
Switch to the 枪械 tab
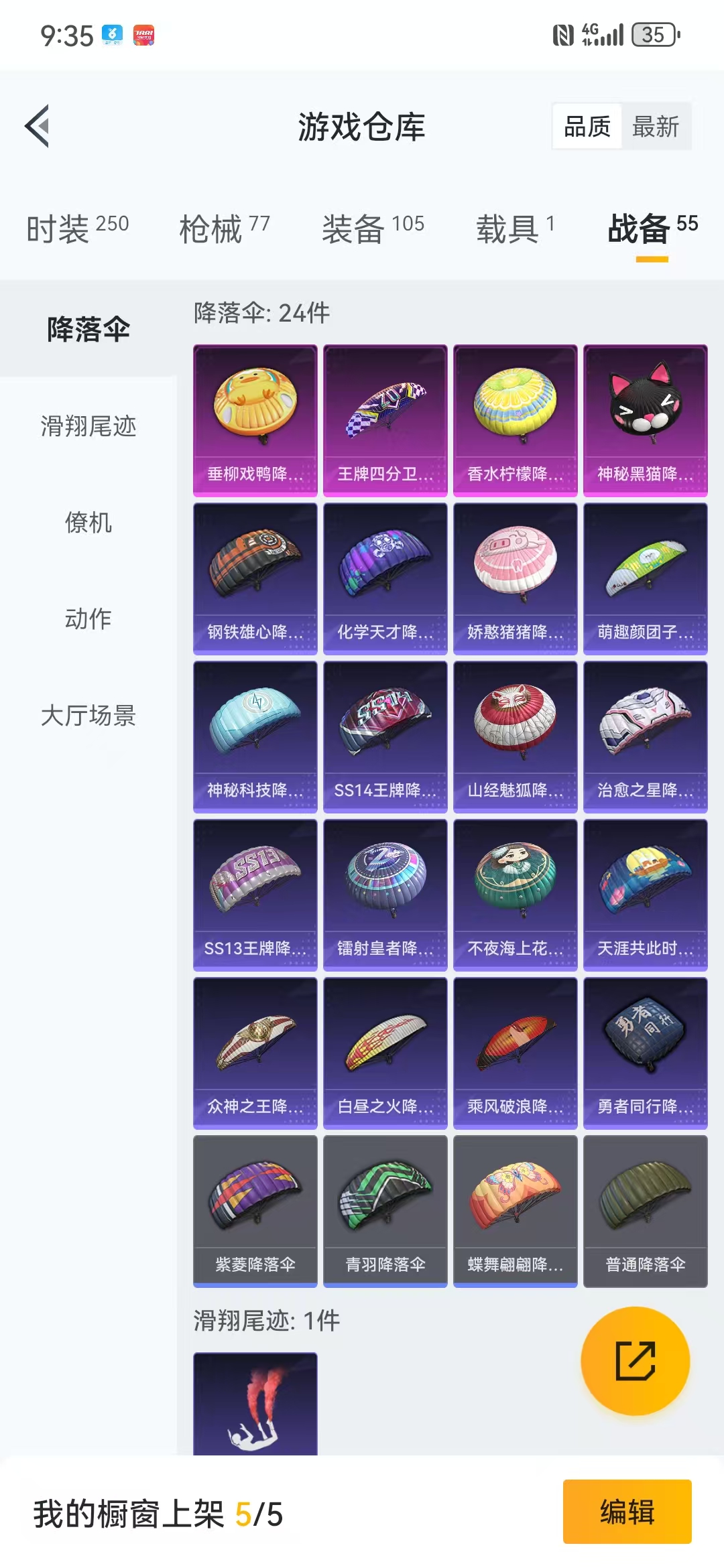coord(225,229)
